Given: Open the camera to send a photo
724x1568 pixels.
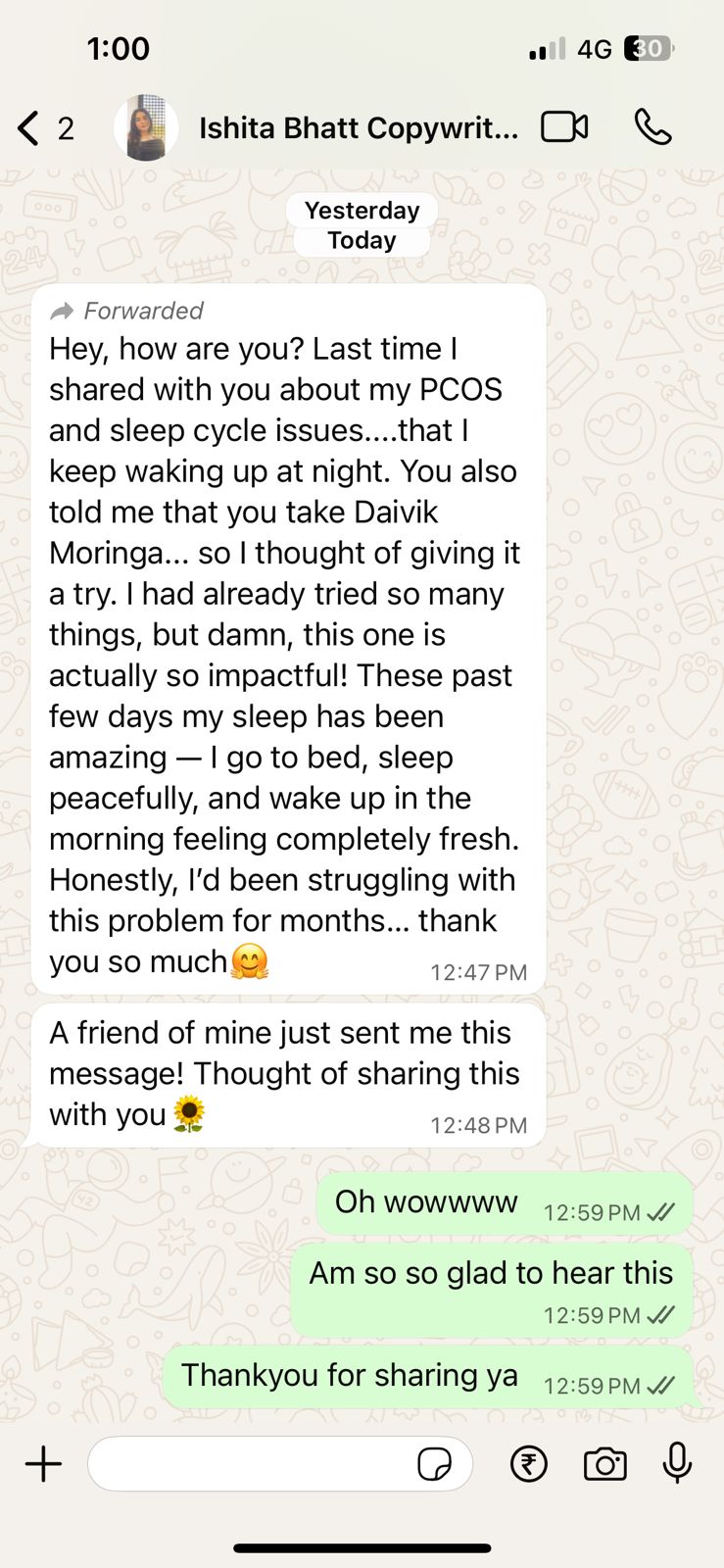Looking at the screenshot, I should coord(604,1464).
